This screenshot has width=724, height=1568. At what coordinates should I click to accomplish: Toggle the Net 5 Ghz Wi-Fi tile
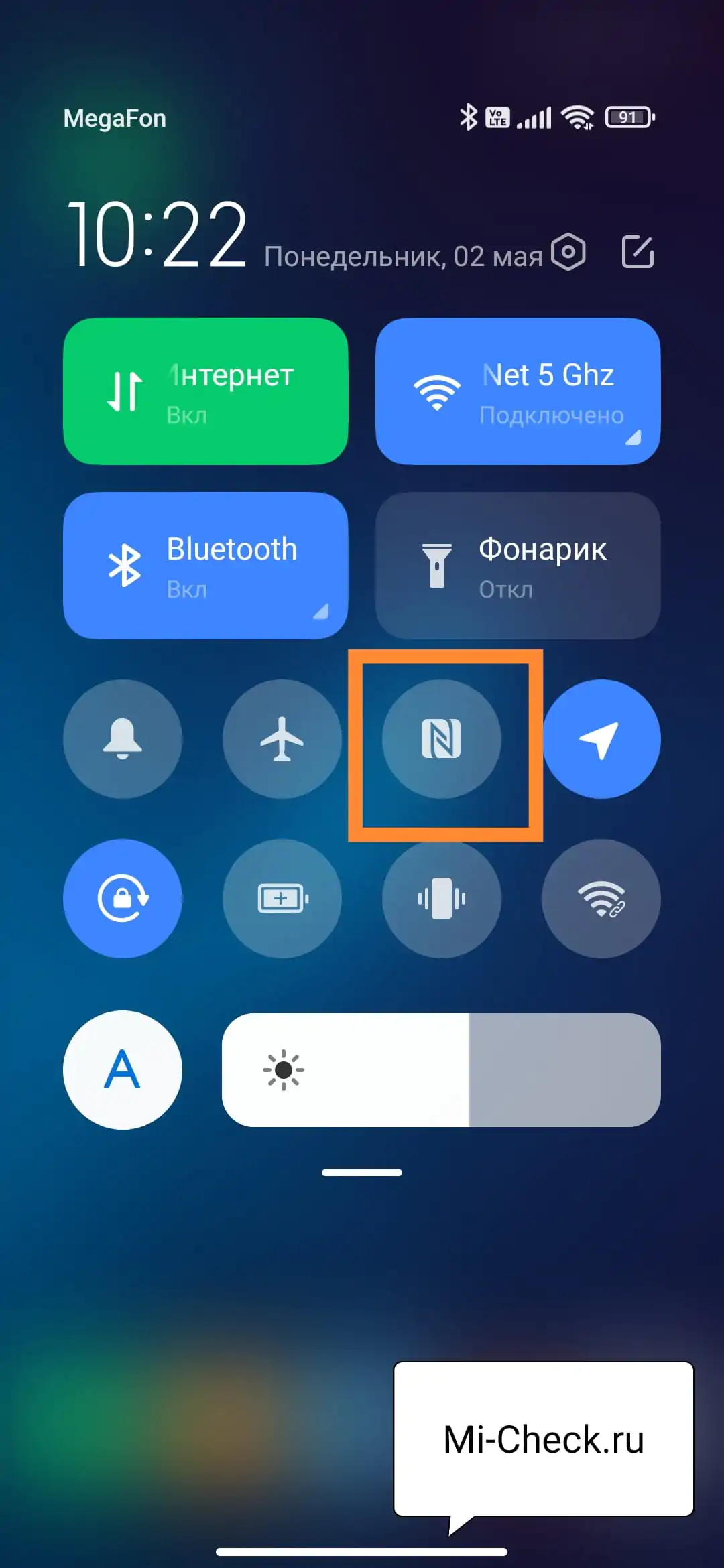pyautogui.click(x=518, y=391)
